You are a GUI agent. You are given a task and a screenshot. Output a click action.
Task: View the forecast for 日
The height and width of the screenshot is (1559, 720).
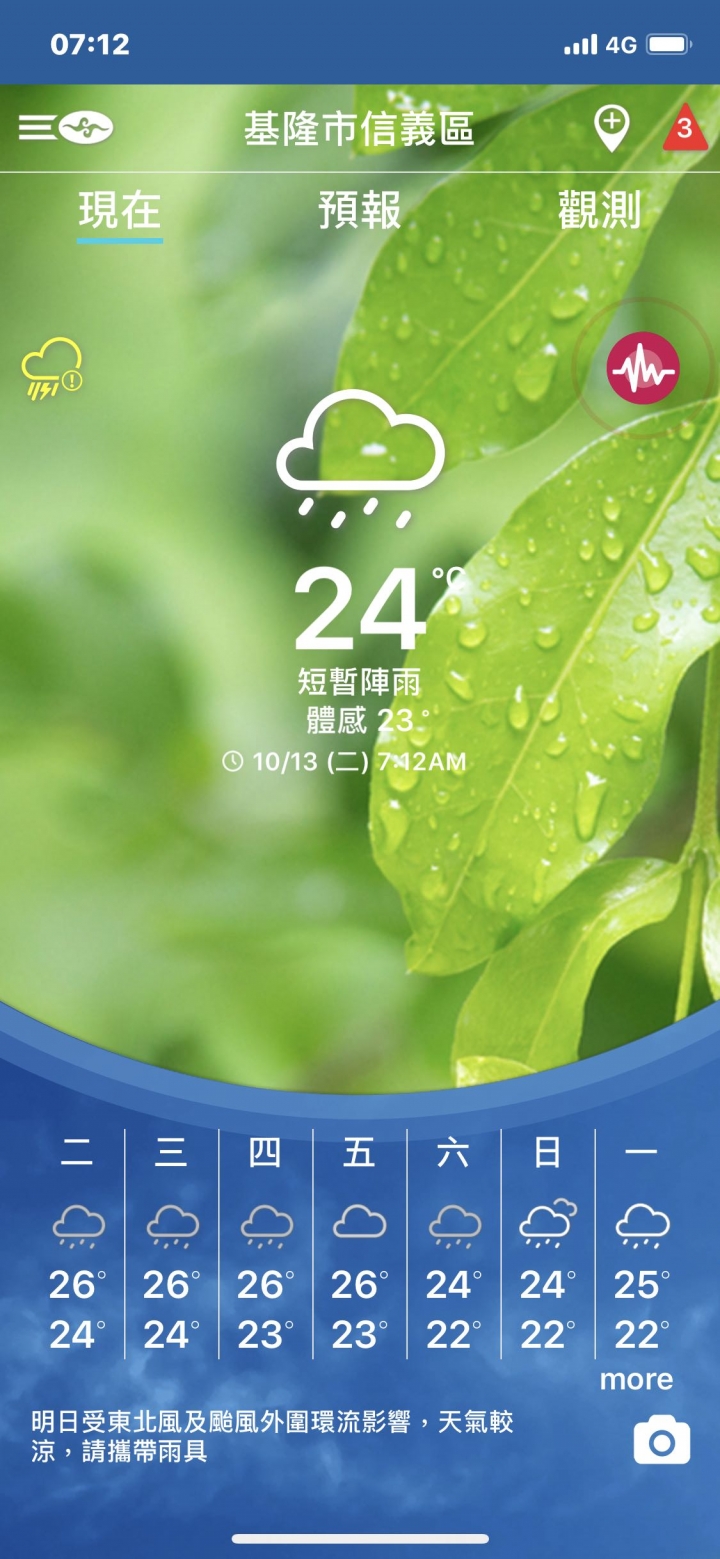pos(547,1244)
